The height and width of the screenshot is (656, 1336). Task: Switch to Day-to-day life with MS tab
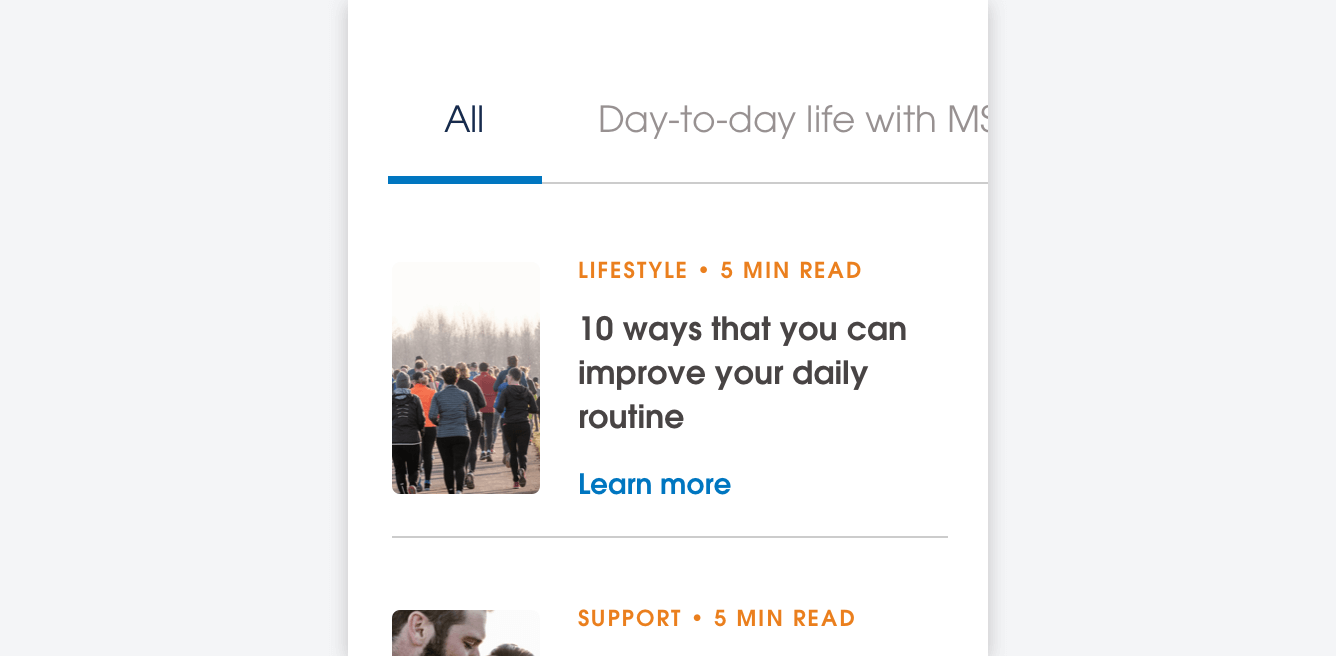click(x=792, y=121)
